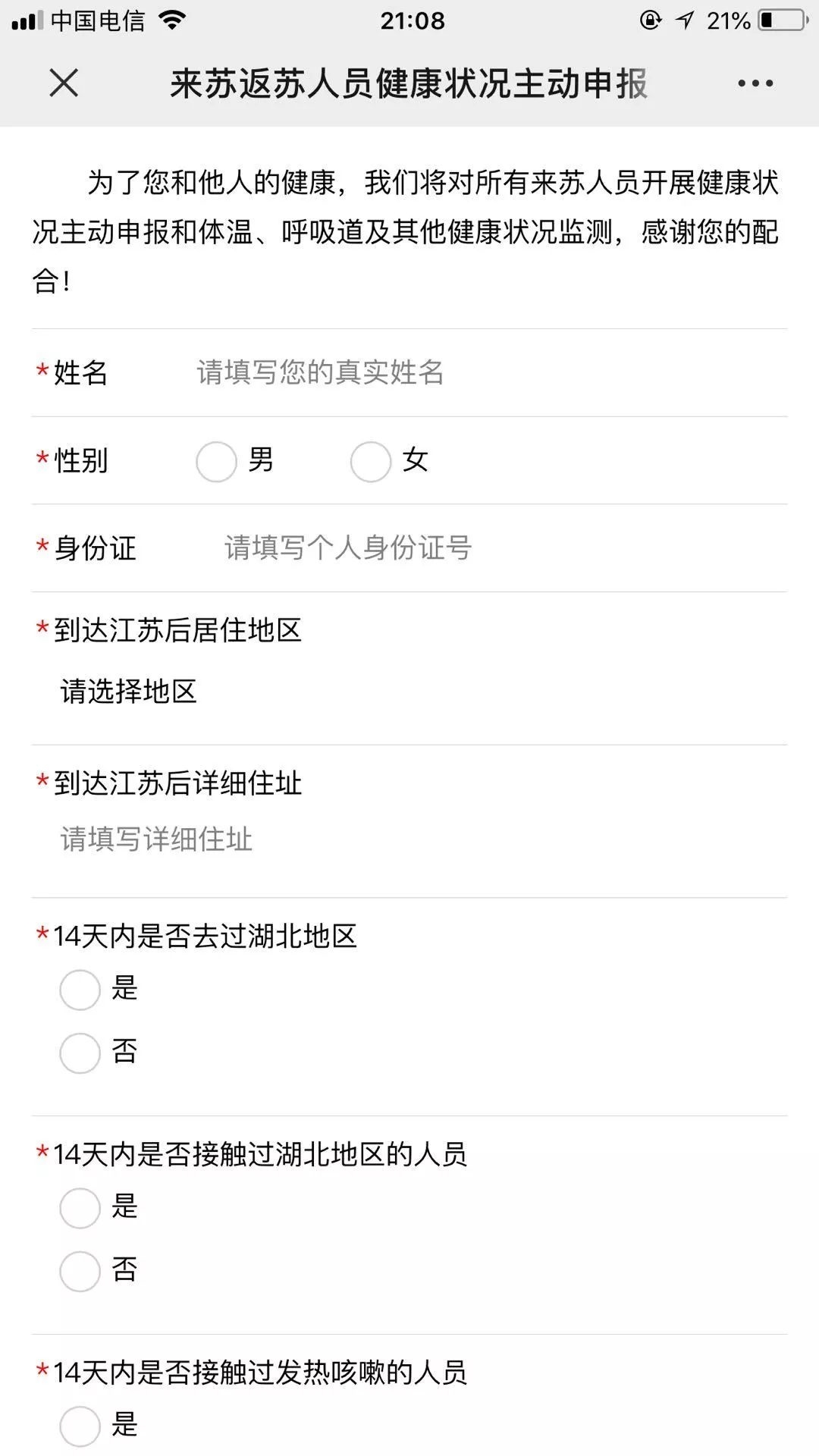Choose 是 for 接触过发热咳嗽的人员
This screenshot has width=819, height=1456.
tap(80, 1426)
